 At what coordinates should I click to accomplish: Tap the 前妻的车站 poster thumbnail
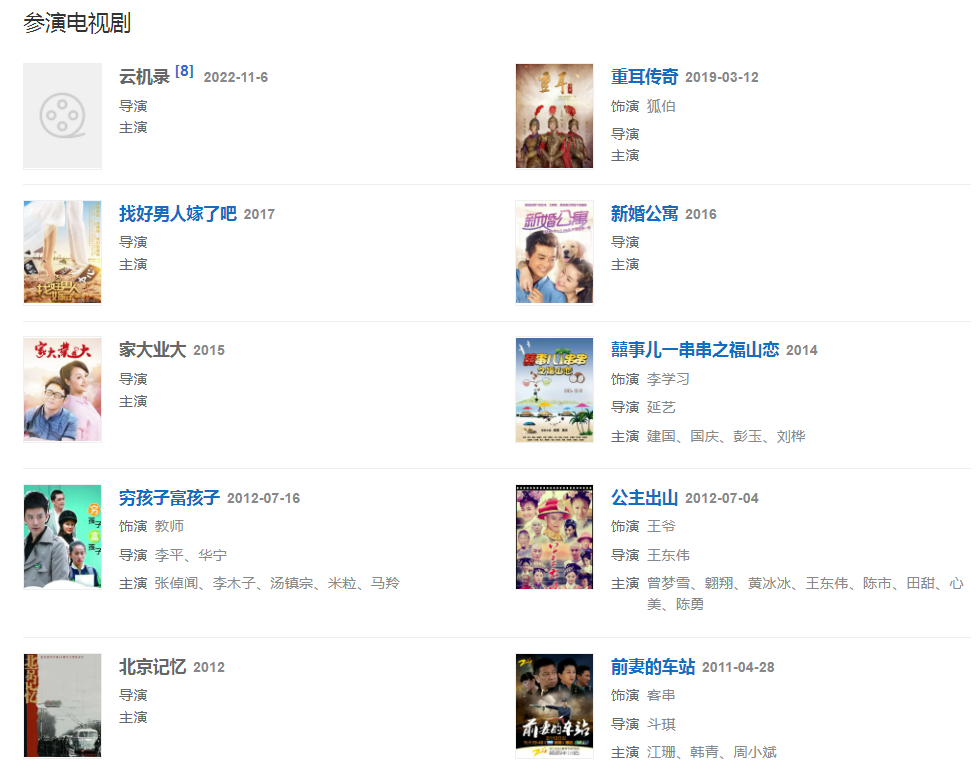(554, 705)
